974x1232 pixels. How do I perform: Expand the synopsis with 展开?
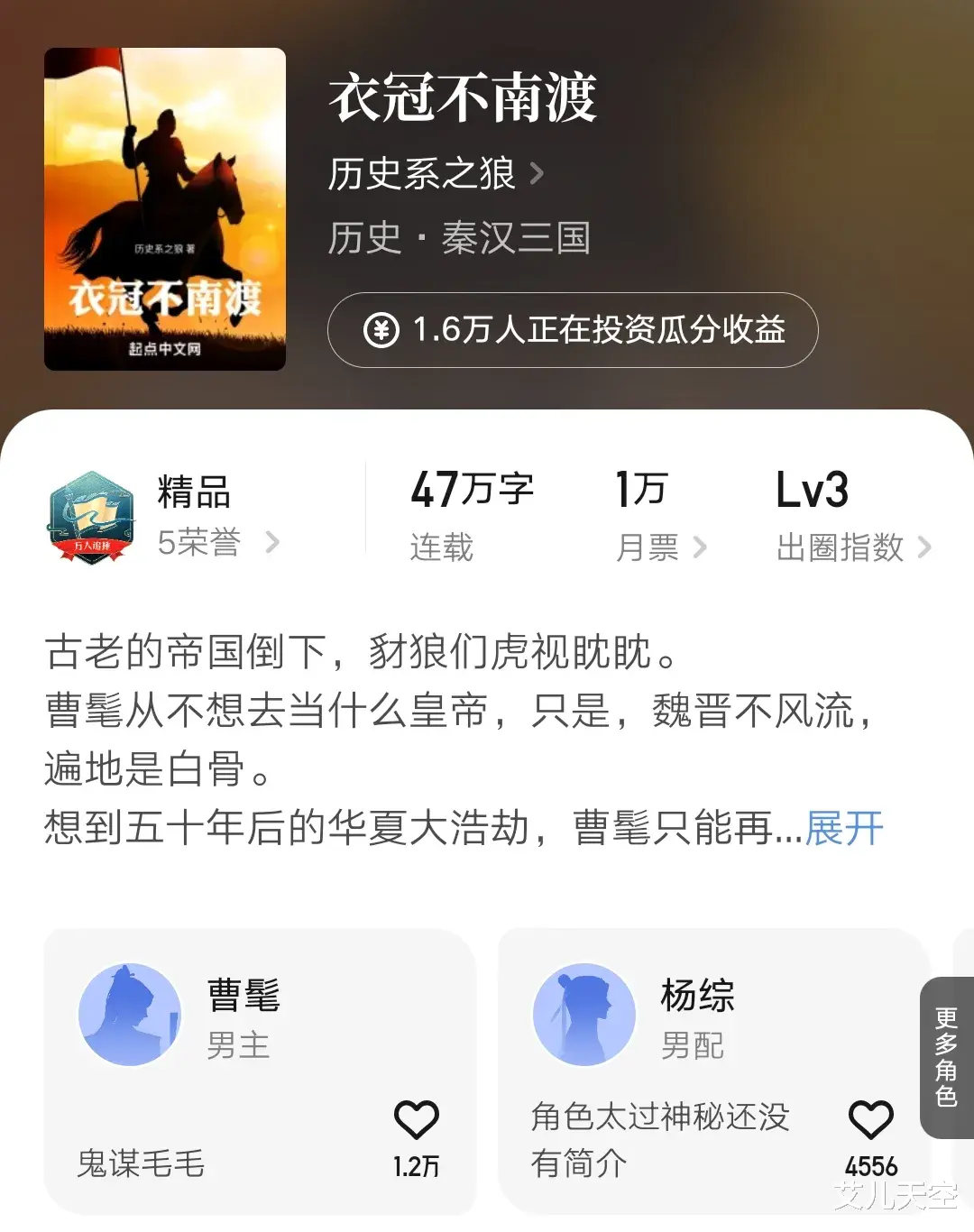tap(844, 828)
